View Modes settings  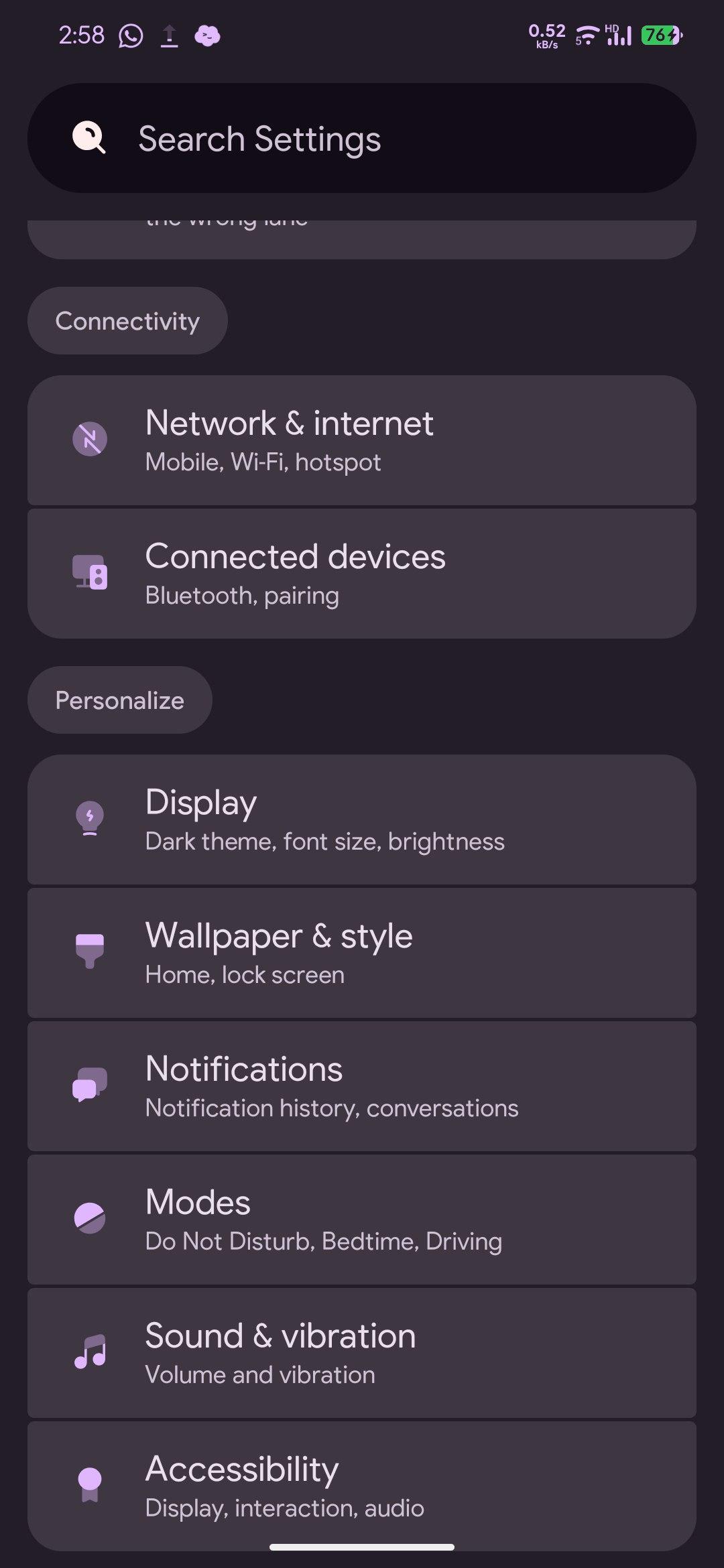(362, 1220)
